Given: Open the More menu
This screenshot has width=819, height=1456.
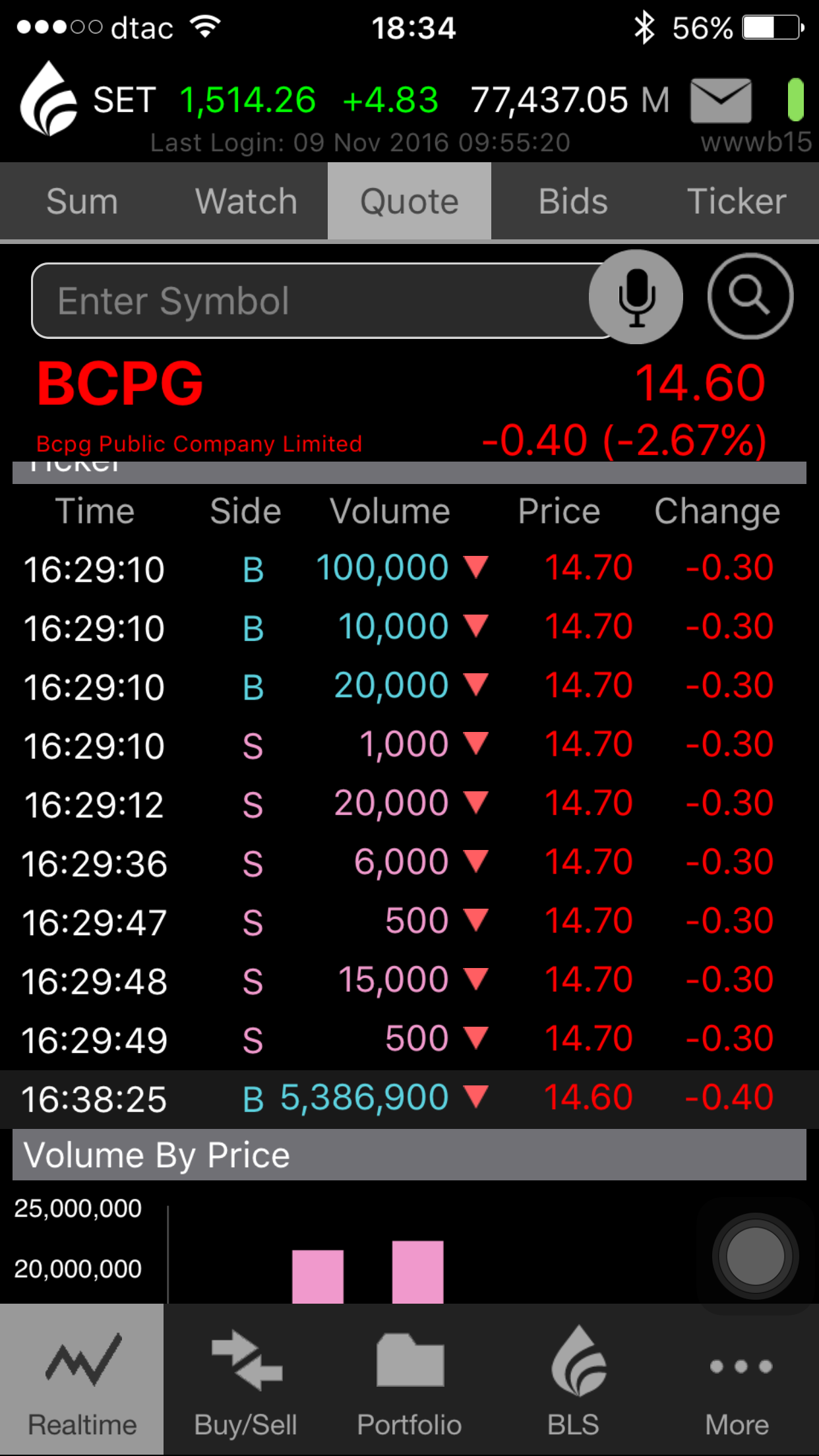Looking at the screenshot, I should coord(737,1380).
